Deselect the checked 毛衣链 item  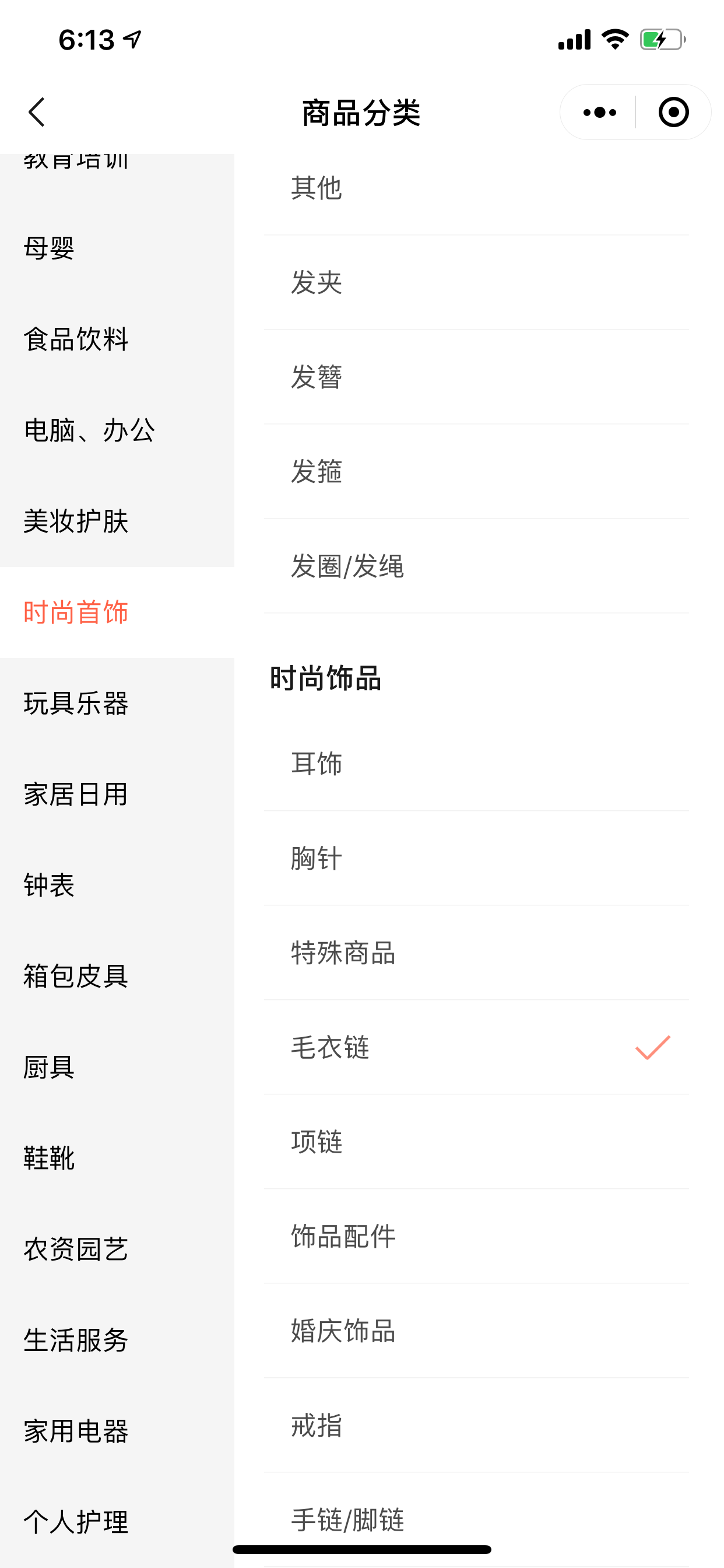[x=476, y=1047]
